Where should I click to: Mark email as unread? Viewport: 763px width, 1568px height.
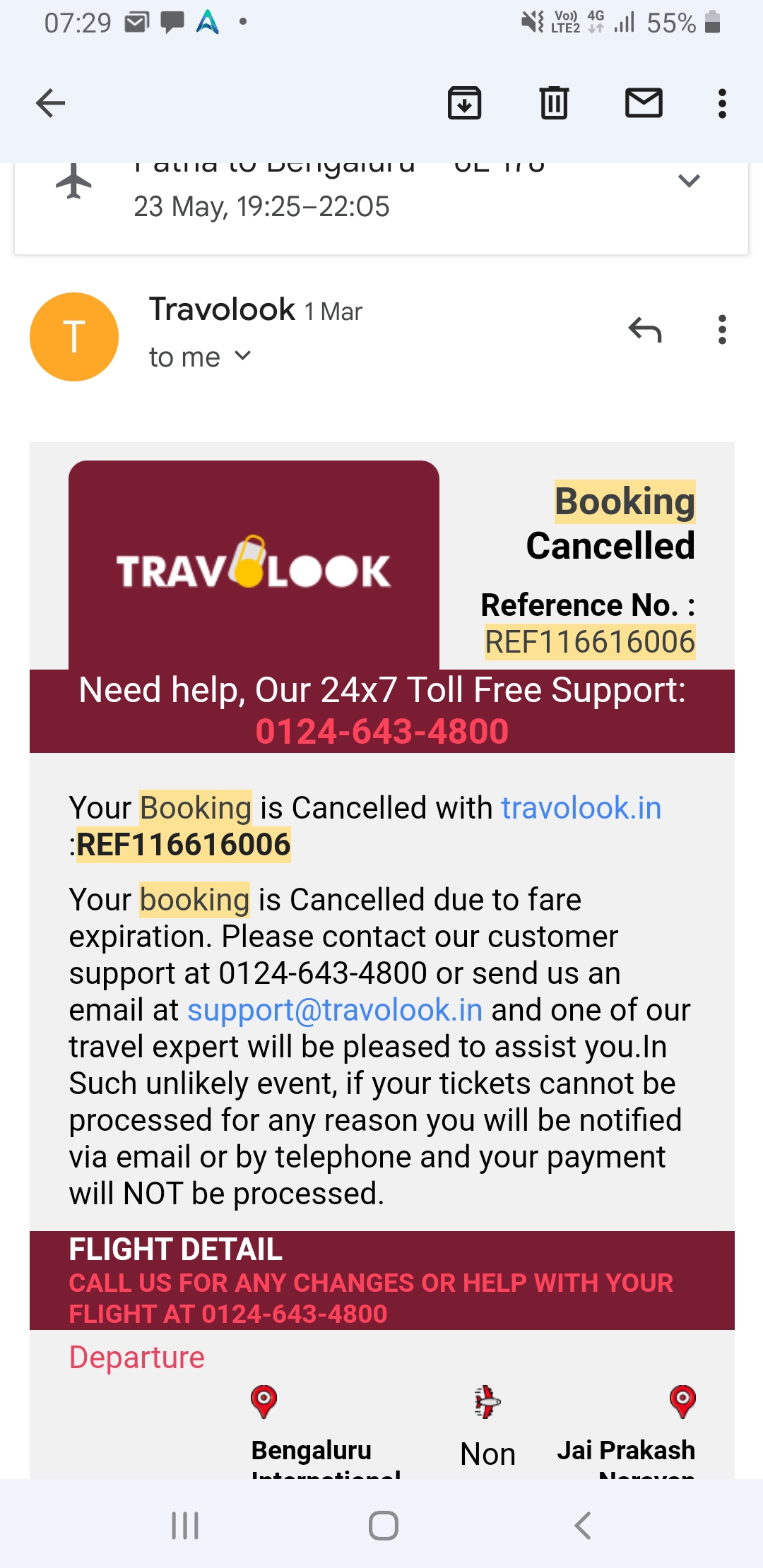tap(644, 103)
